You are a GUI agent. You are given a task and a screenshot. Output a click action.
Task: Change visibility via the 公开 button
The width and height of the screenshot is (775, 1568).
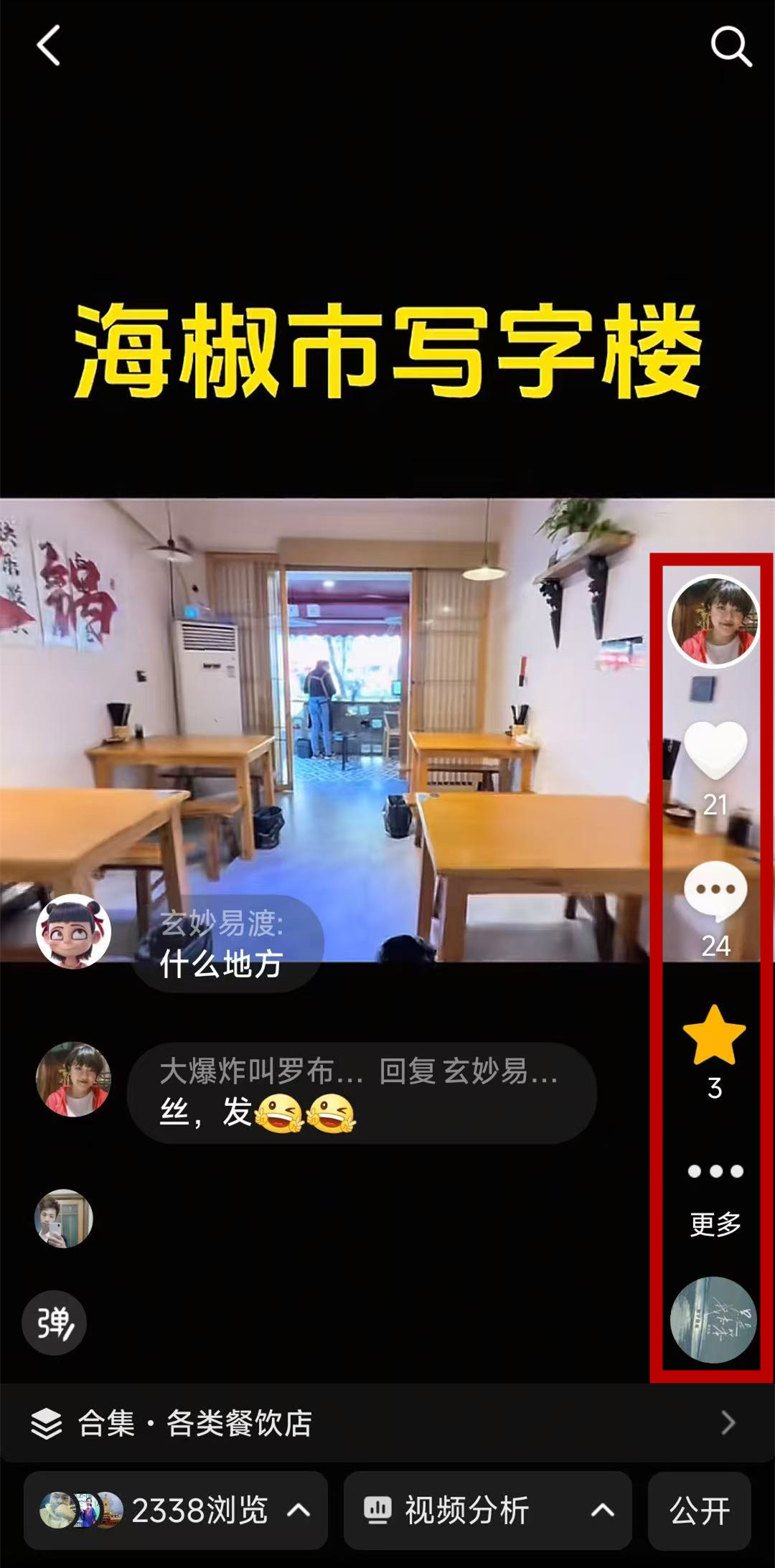click(x=700, y=1510)
